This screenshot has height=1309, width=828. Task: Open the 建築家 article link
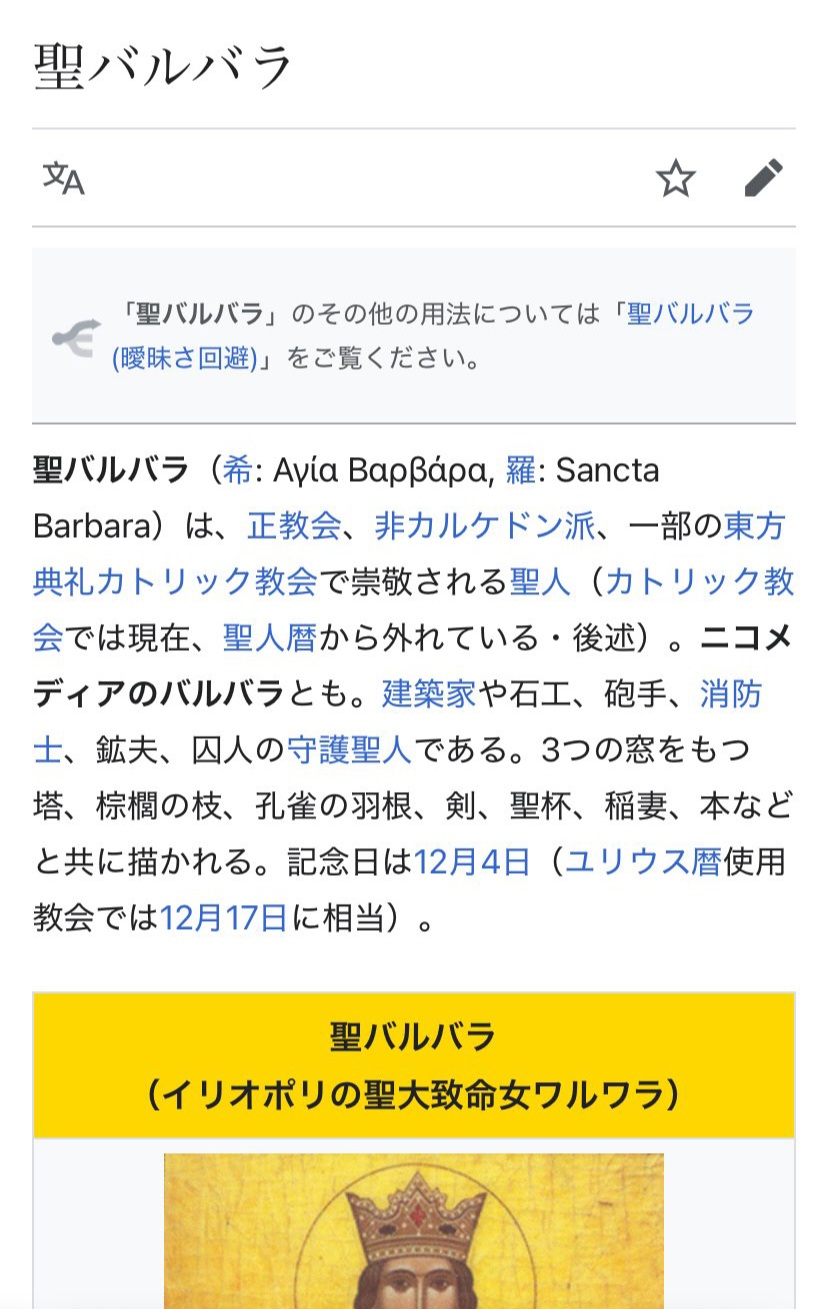coord(429,694)
